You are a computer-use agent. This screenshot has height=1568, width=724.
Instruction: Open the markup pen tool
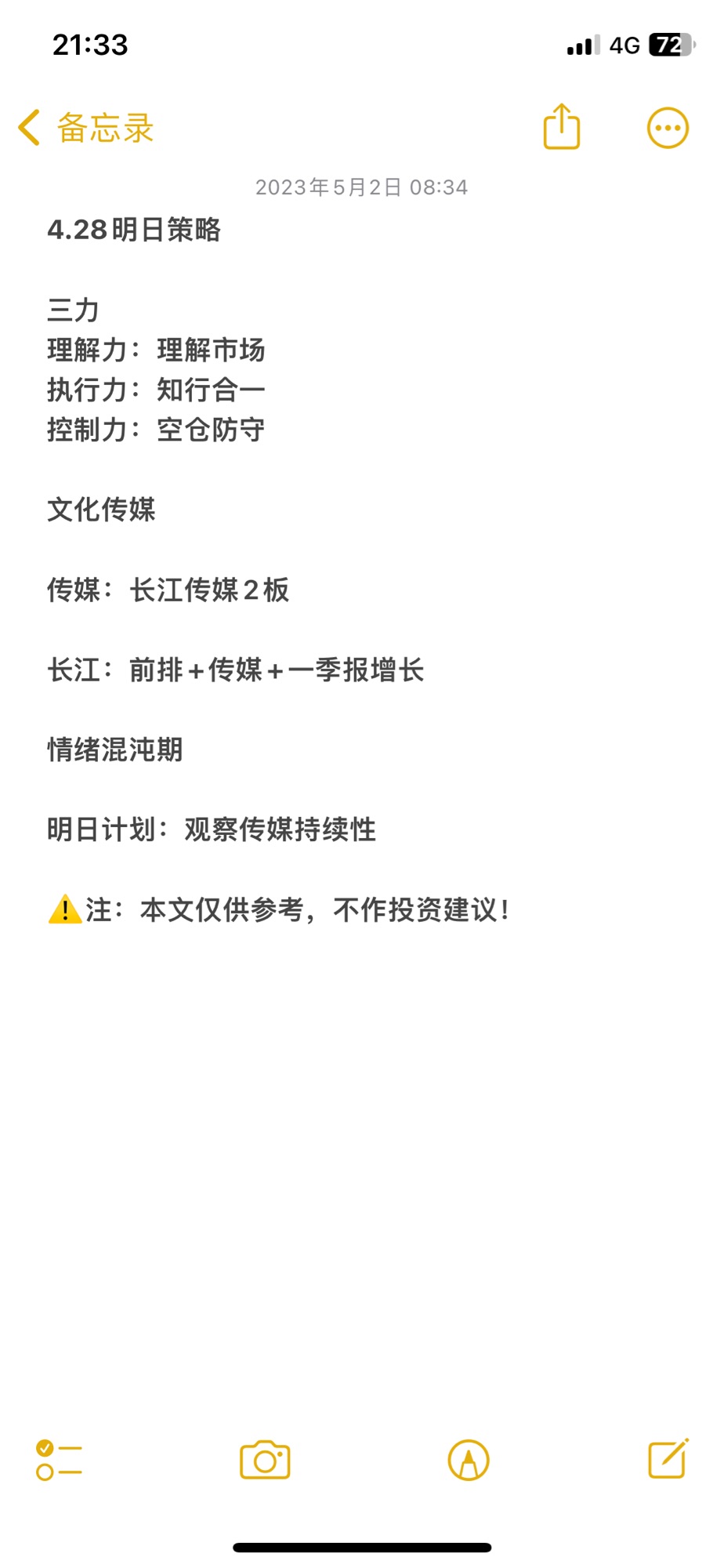(x=469, y=1460)
